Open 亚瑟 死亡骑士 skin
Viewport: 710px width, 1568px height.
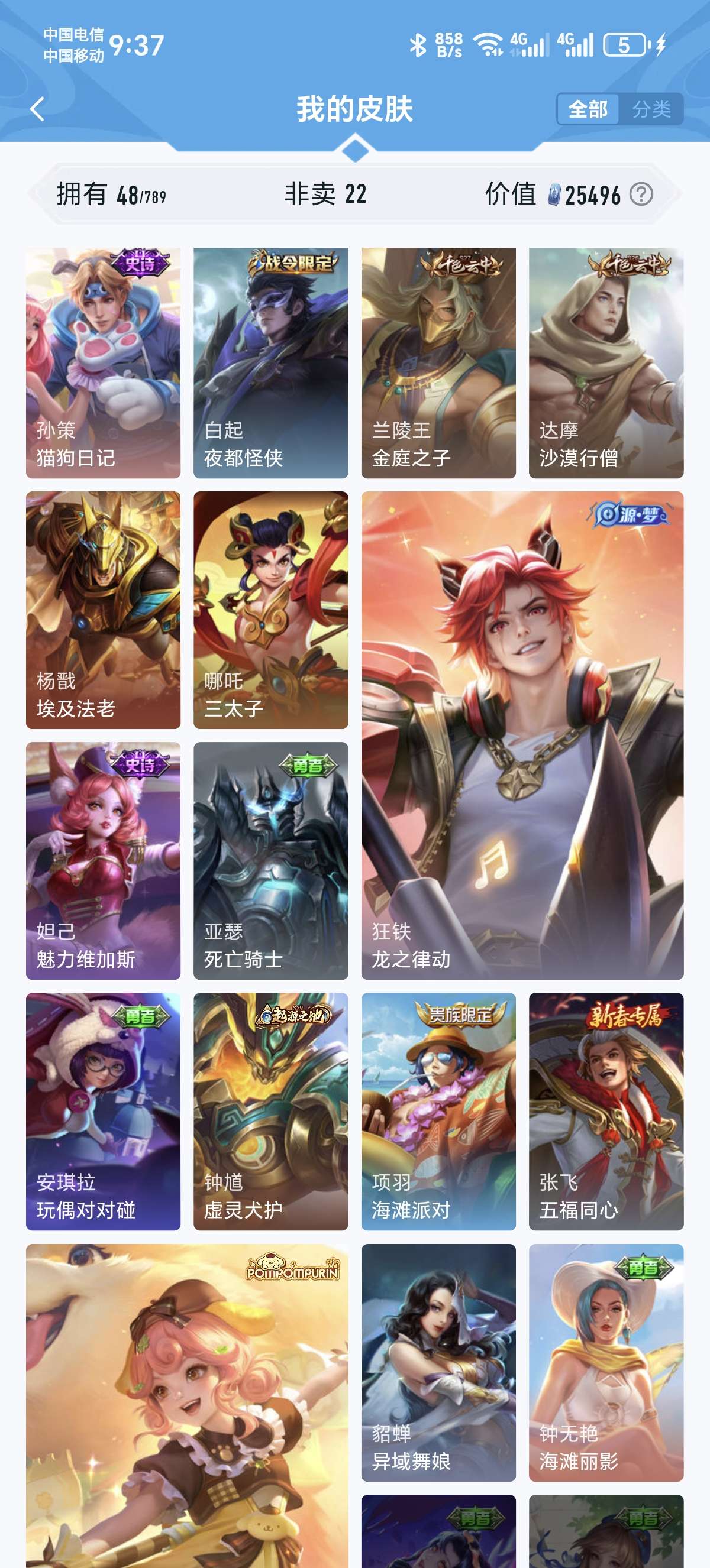coord(270,860)
